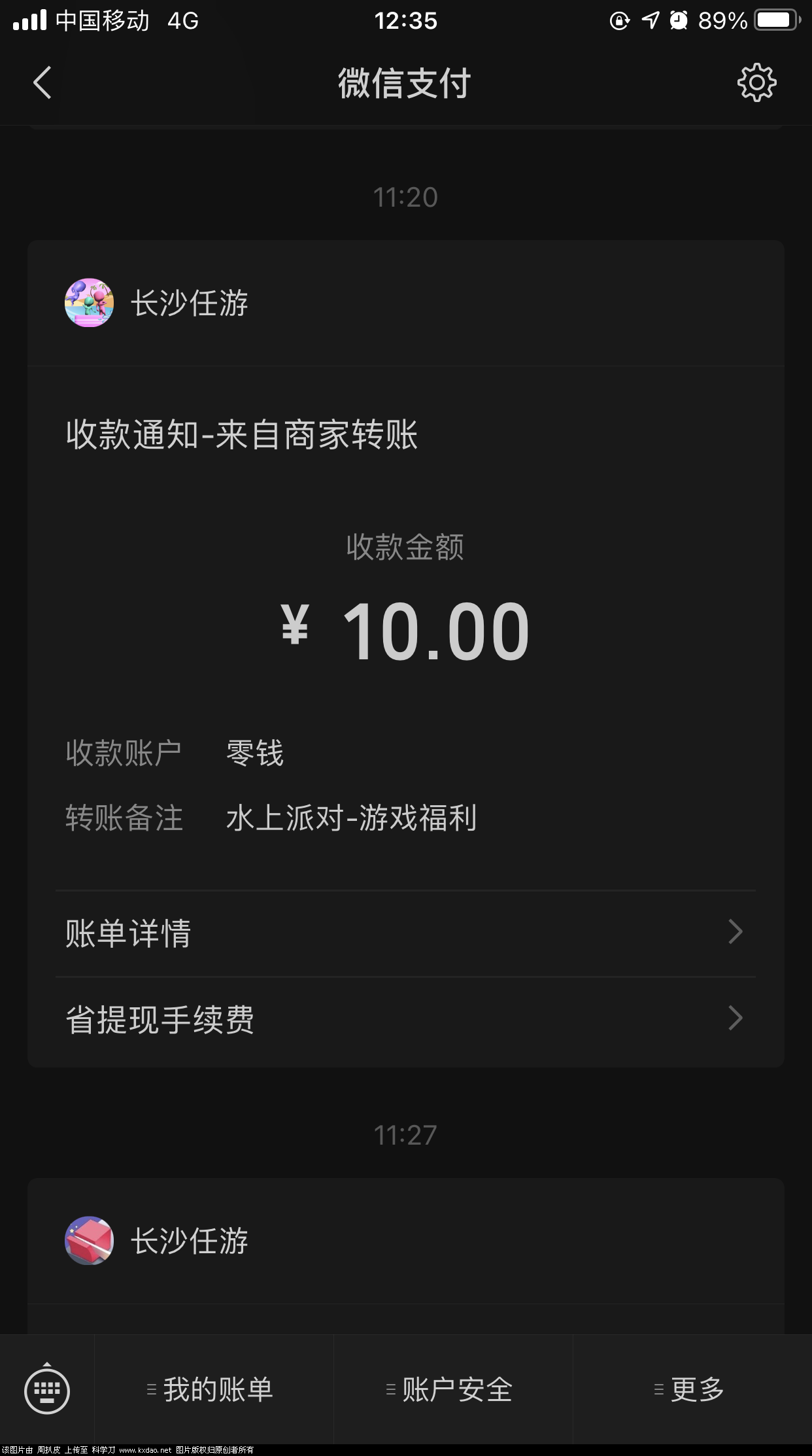Open 省提现手续费 row
This screenshot has height=1456, width=812.
point(405,1019)
